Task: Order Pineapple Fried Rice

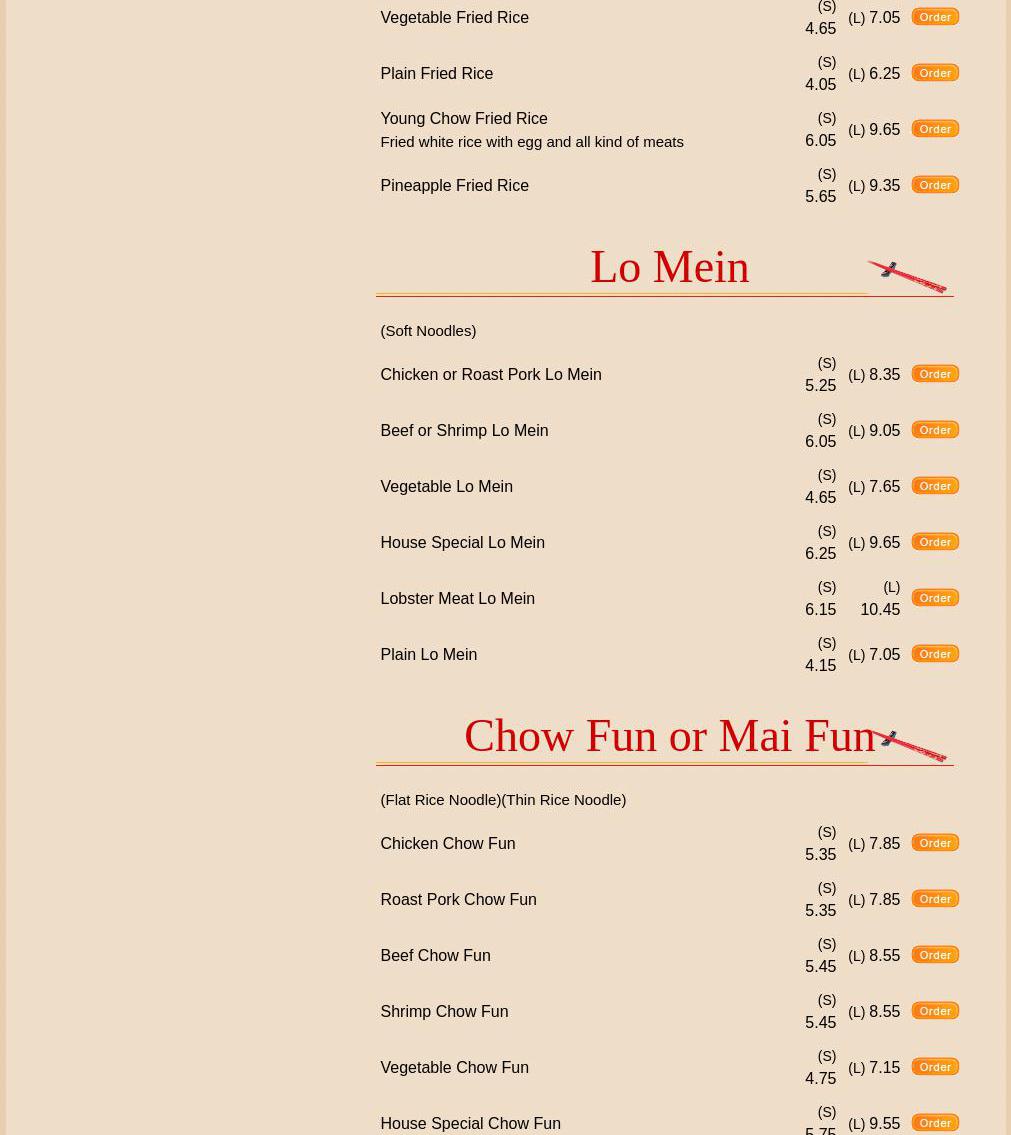Action: [x=935, y=185]
